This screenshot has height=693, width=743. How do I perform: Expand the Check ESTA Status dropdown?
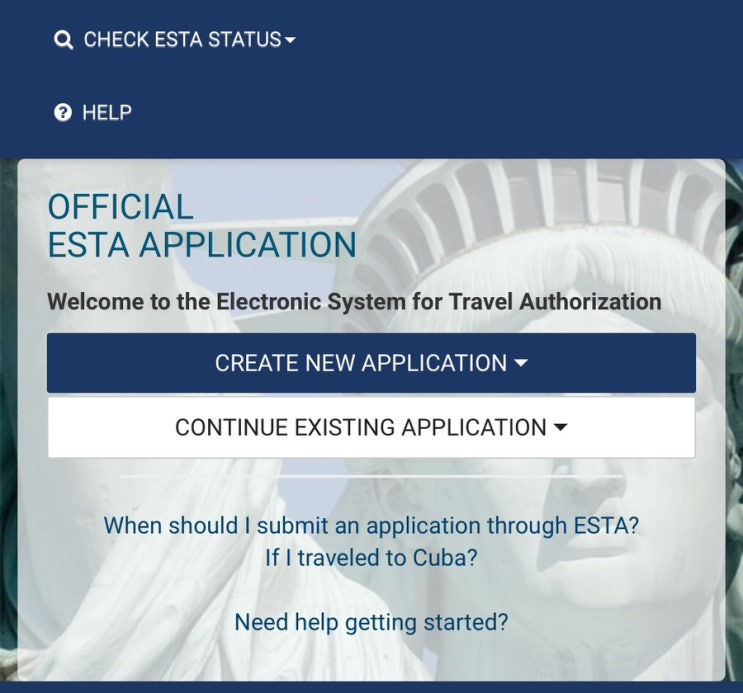click(176, 40)
